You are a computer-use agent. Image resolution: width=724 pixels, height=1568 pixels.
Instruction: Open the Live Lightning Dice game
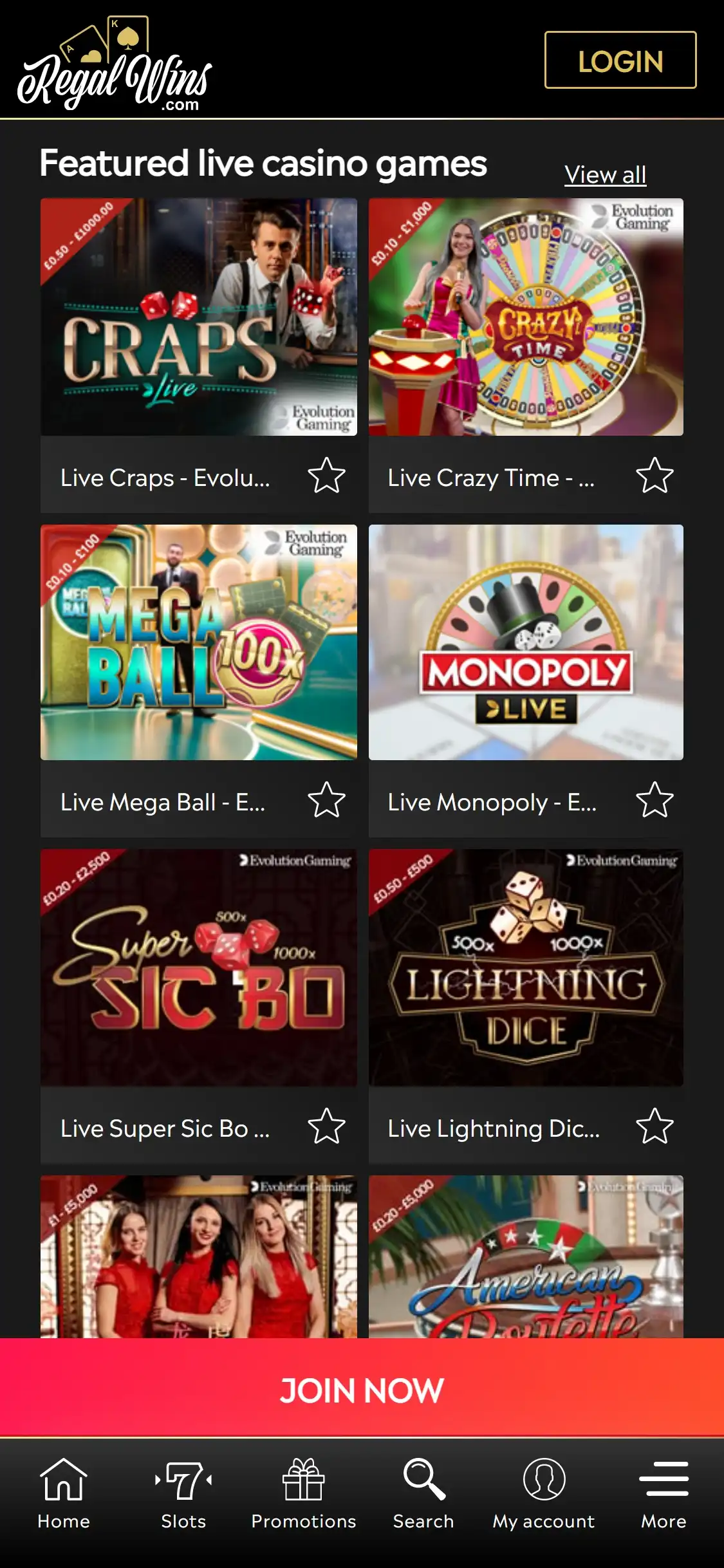coord(526,967)
